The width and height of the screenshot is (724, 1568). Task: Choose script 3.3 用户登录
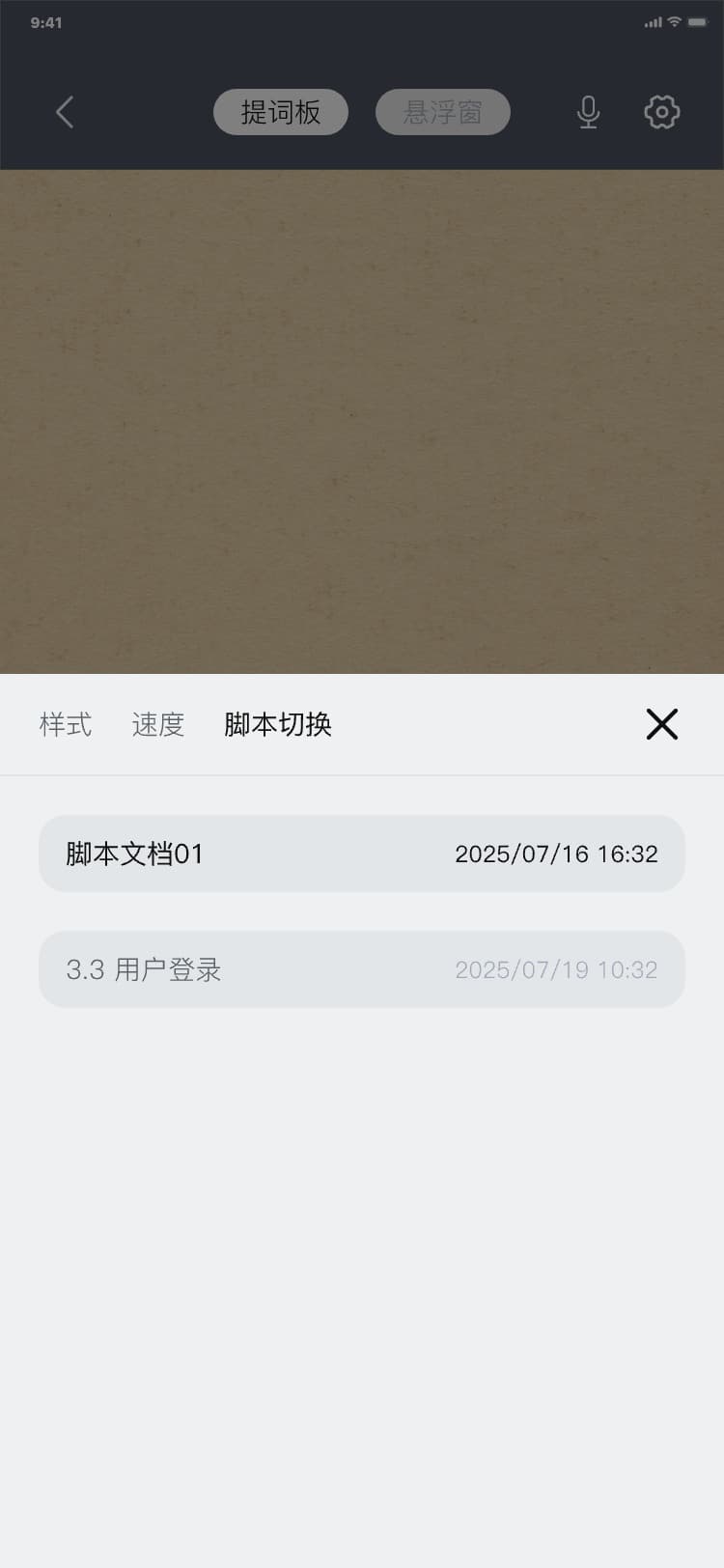pyautogui.click(x=361, y=969)
